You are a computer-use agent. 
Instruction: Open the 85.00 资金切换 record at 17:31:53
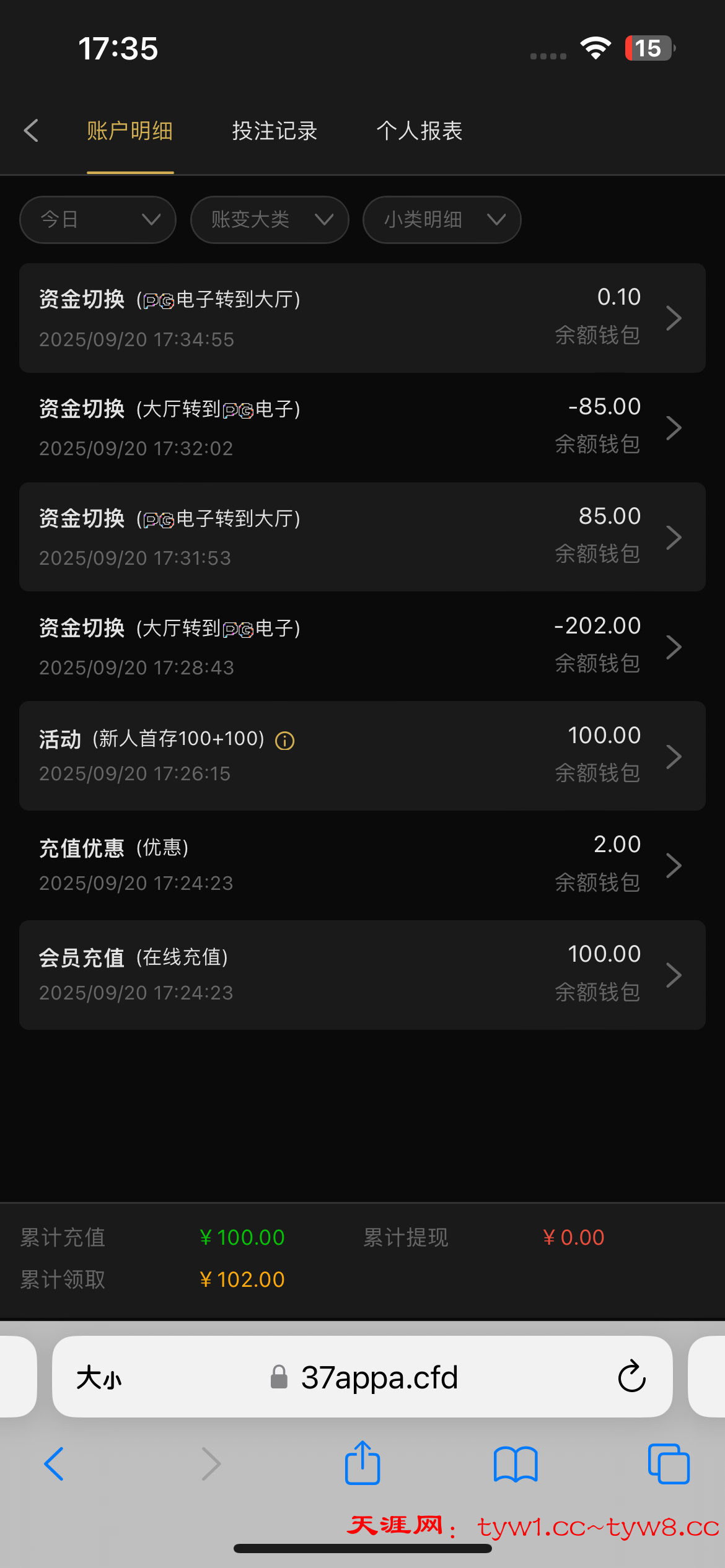tap(362, 537)
